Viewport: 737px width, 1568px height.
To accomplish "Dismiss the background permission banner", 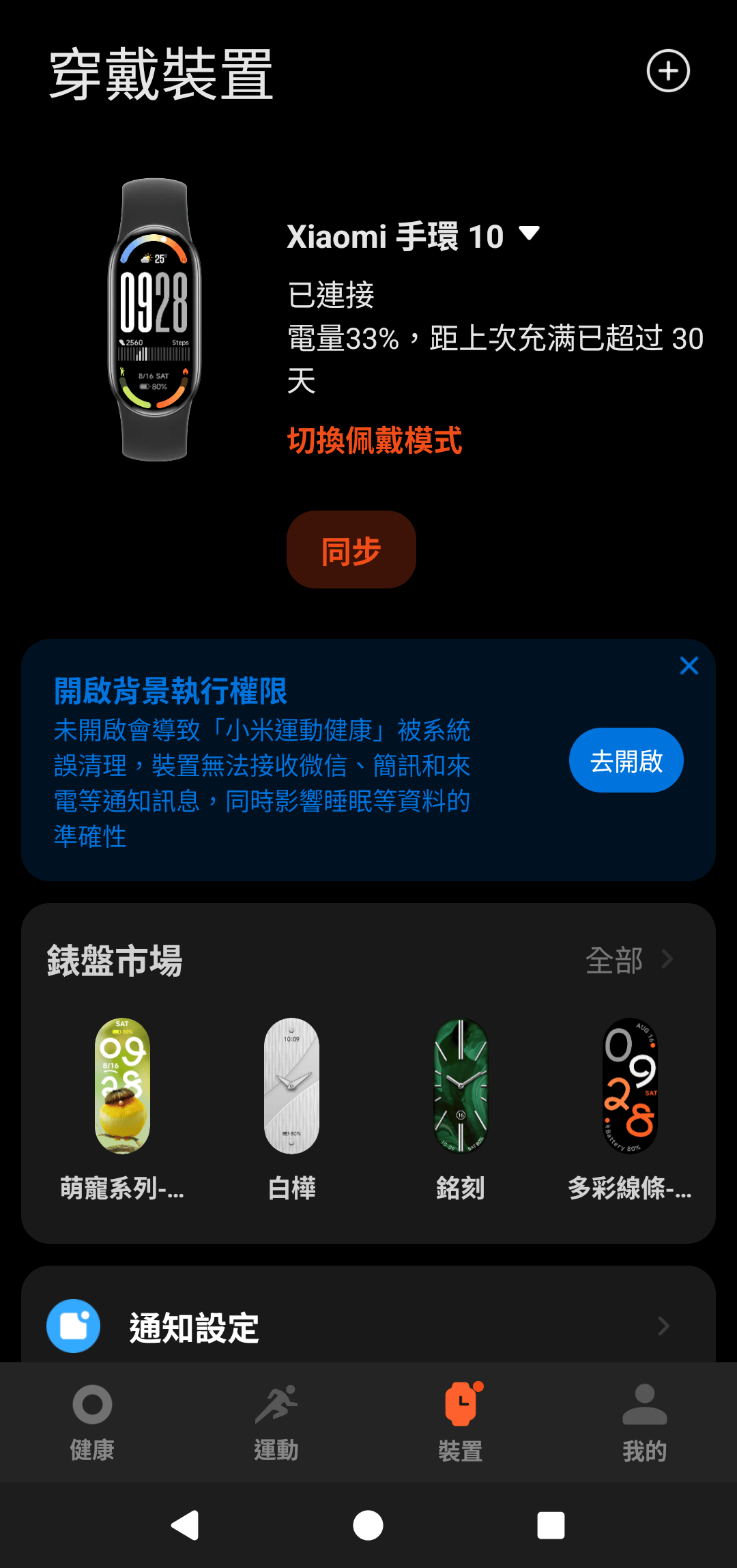I will (x=689, y=666).
